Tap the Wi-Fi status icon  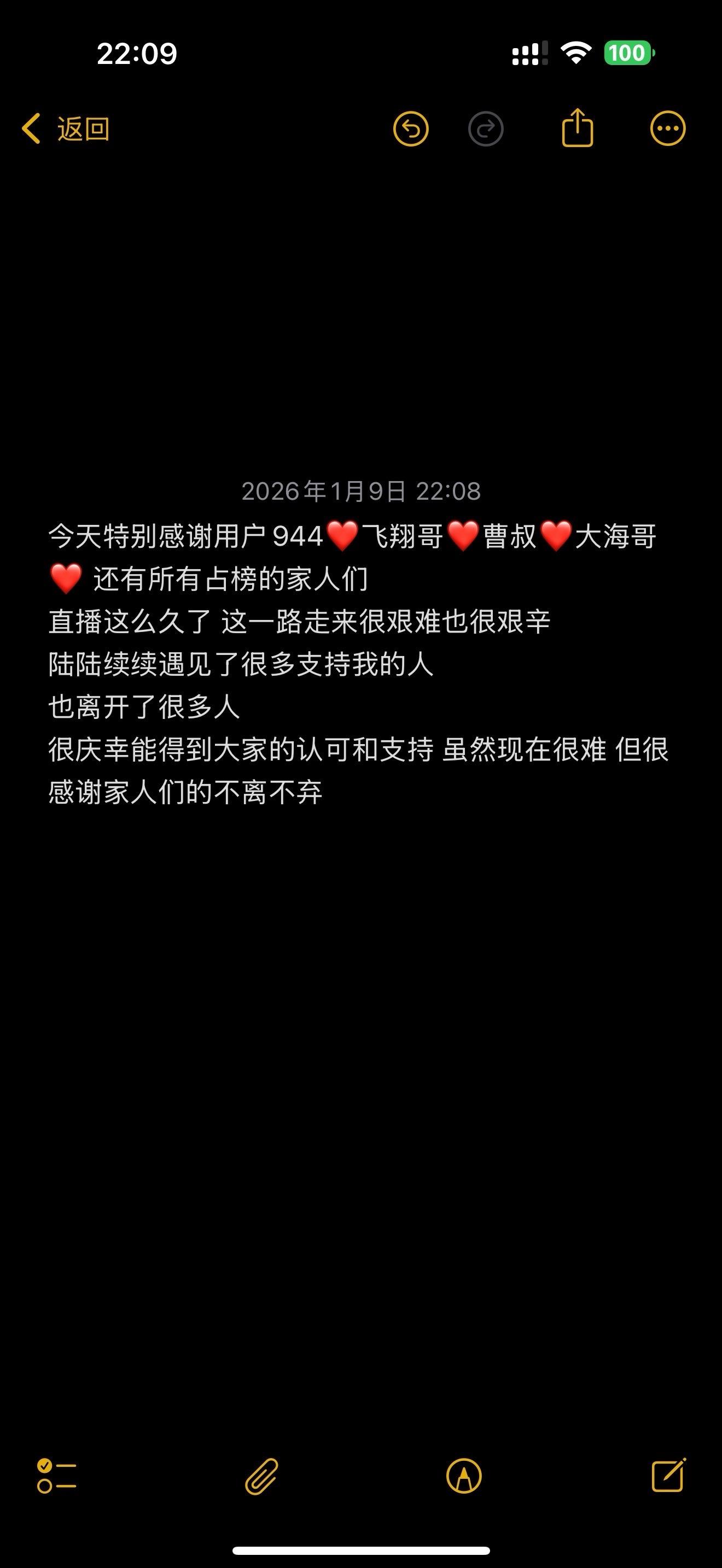pyautogui.click(x=575, y=54)
